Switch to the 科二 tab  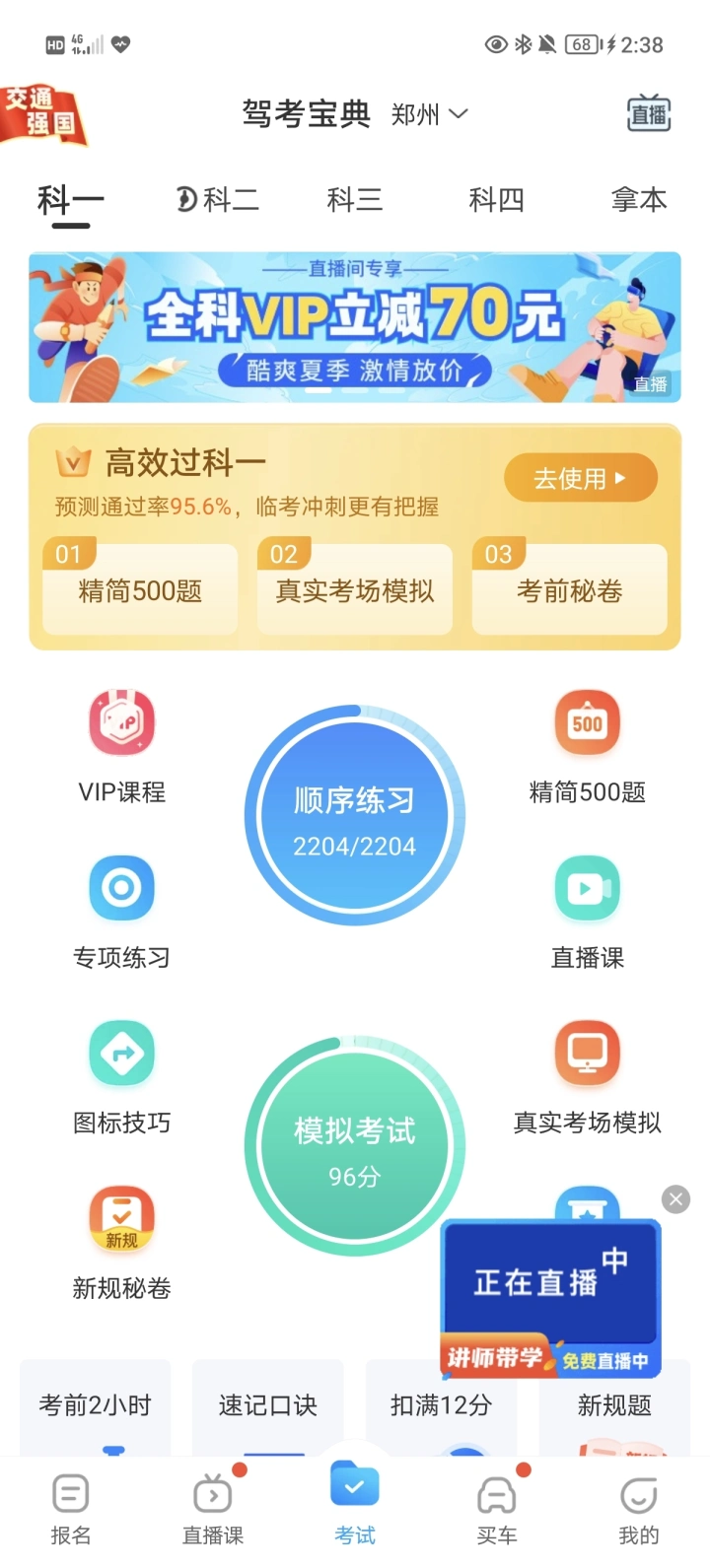(219, 200)
